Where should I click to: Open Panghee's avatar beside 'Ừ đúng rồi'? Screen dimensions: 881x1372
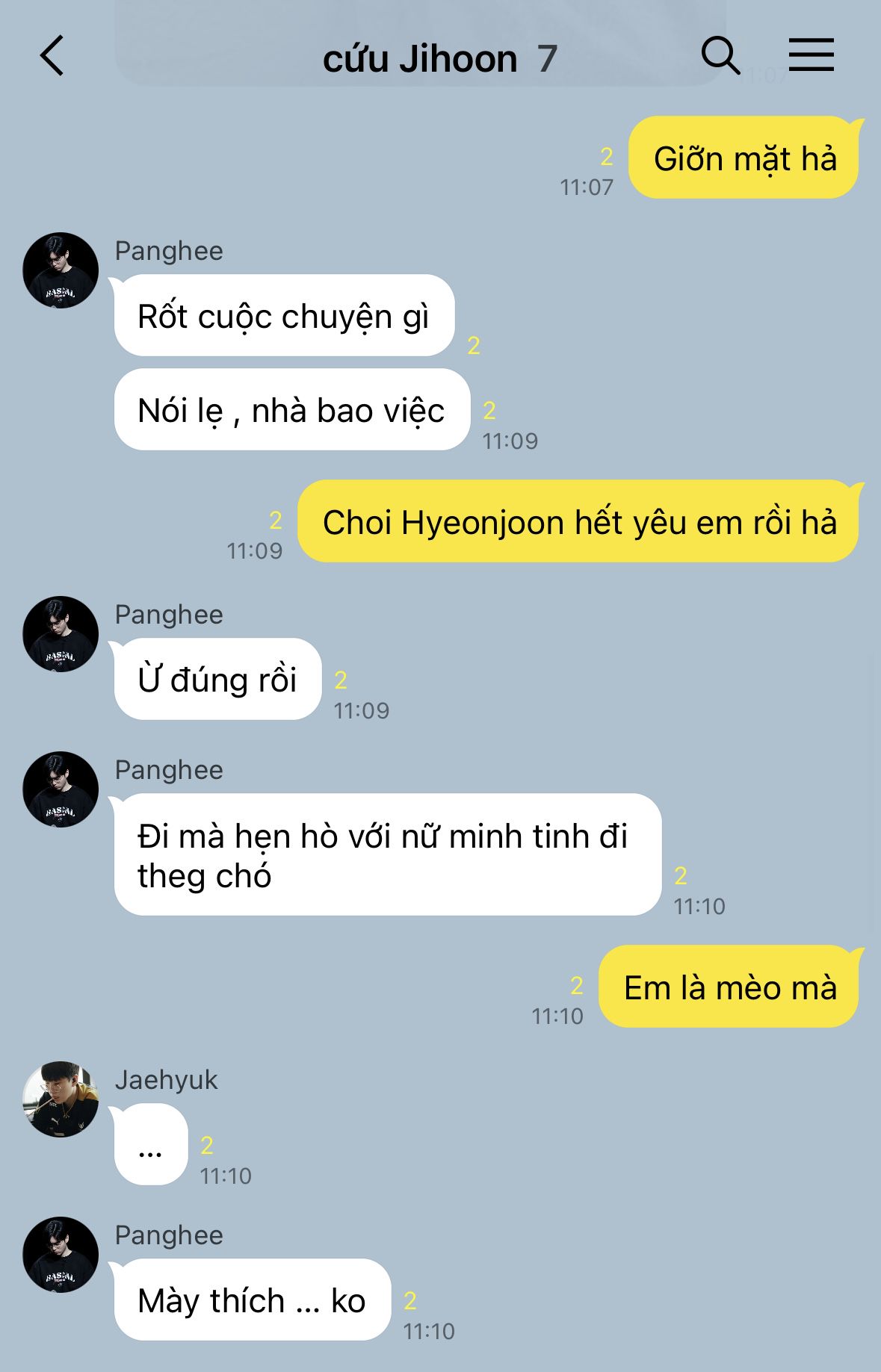[x=61, y=634]
